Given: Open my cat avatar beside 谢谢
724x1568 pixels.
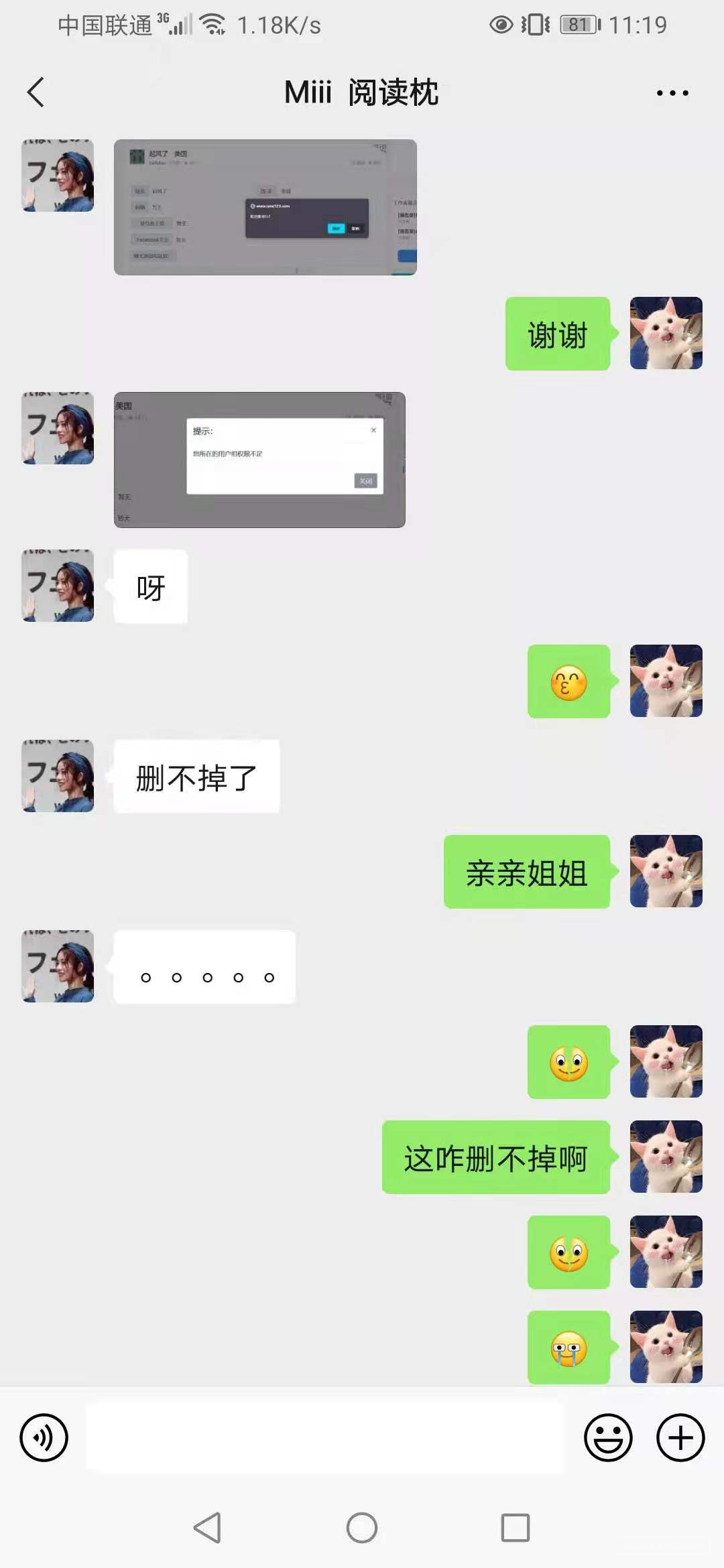Looking at the screenshot, I should (666, 333).
